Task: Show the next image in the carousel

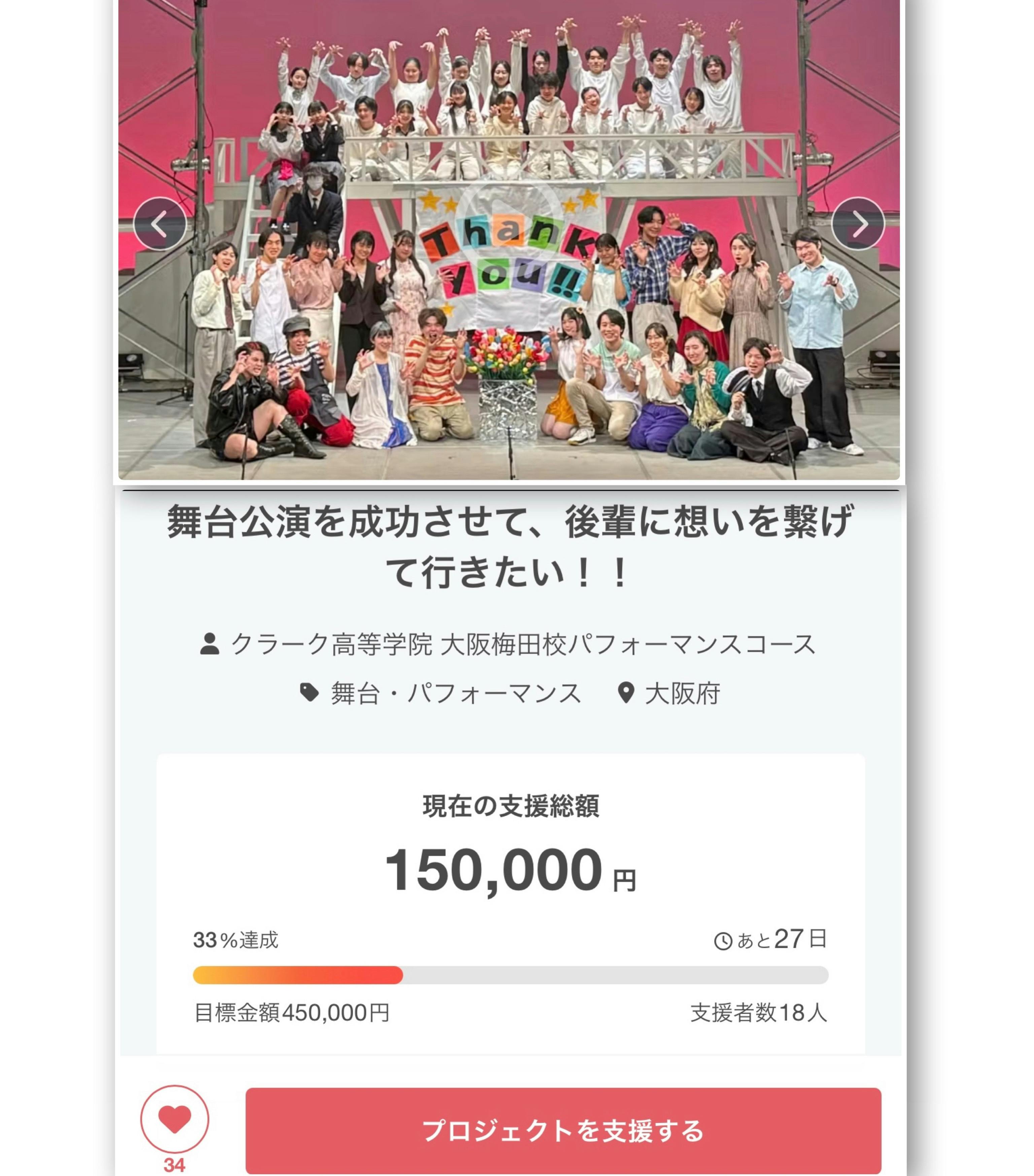Action: pyautogui.click(x=857, y=224)
